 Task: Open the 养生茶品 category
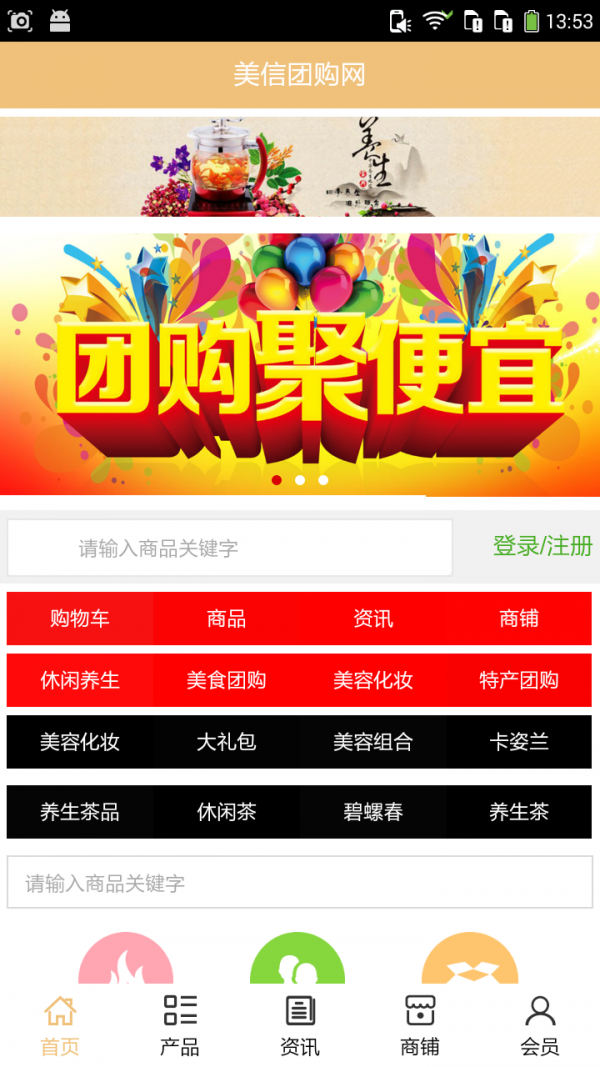pos(80,812)
